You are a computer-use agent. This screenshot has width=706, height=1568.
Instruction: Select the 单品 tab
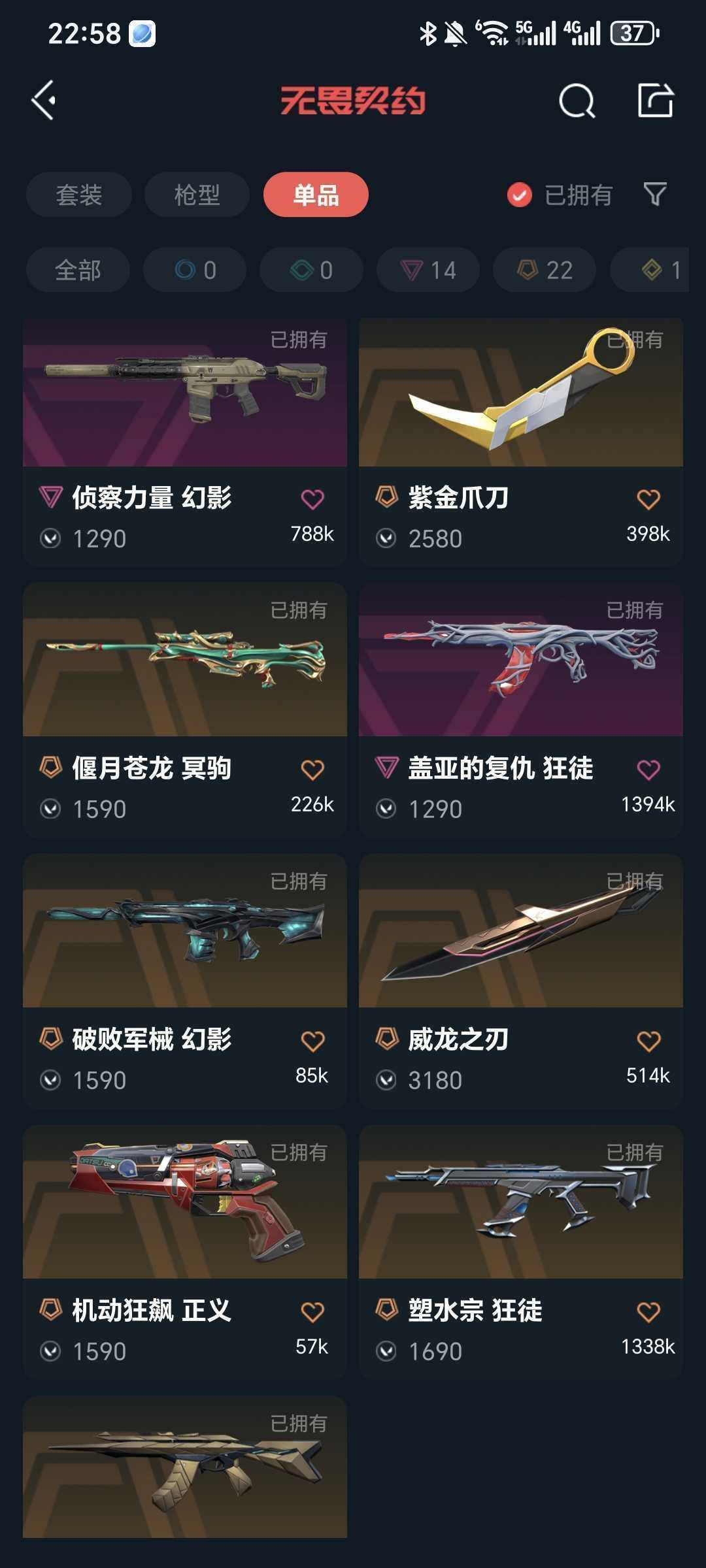point(316,195)
